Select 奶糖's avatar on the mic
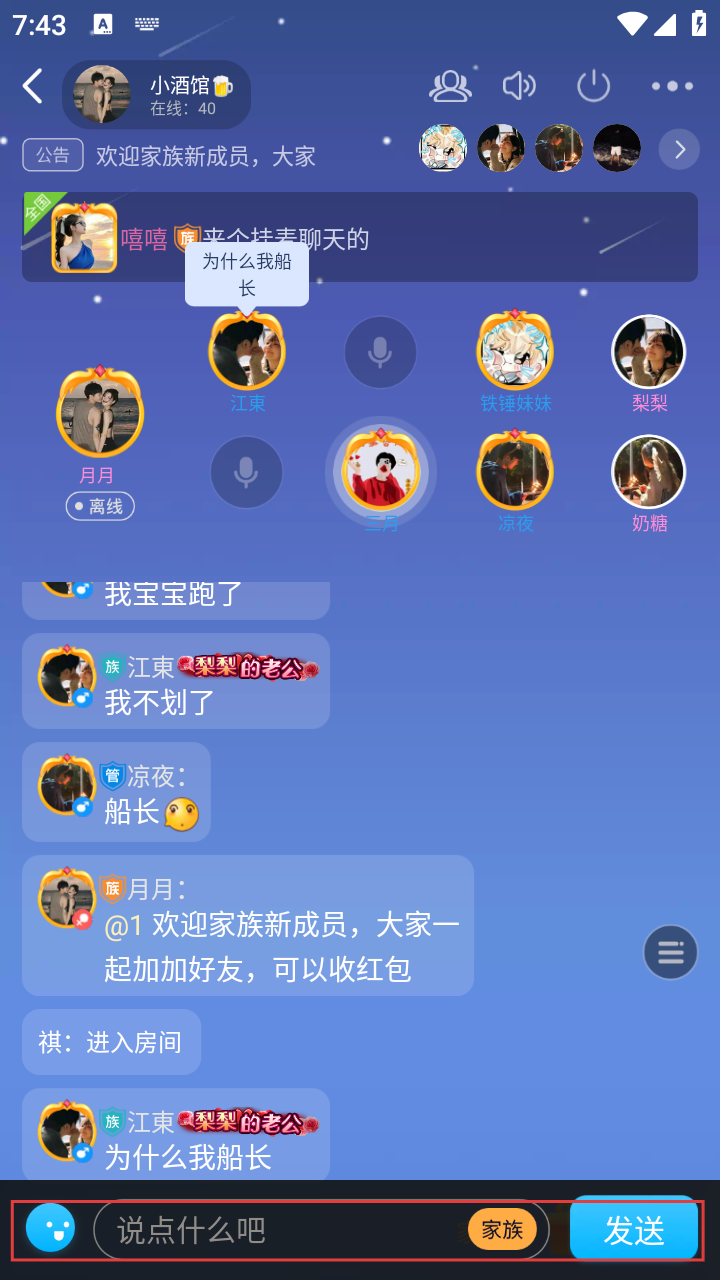 tap(649, 471)
